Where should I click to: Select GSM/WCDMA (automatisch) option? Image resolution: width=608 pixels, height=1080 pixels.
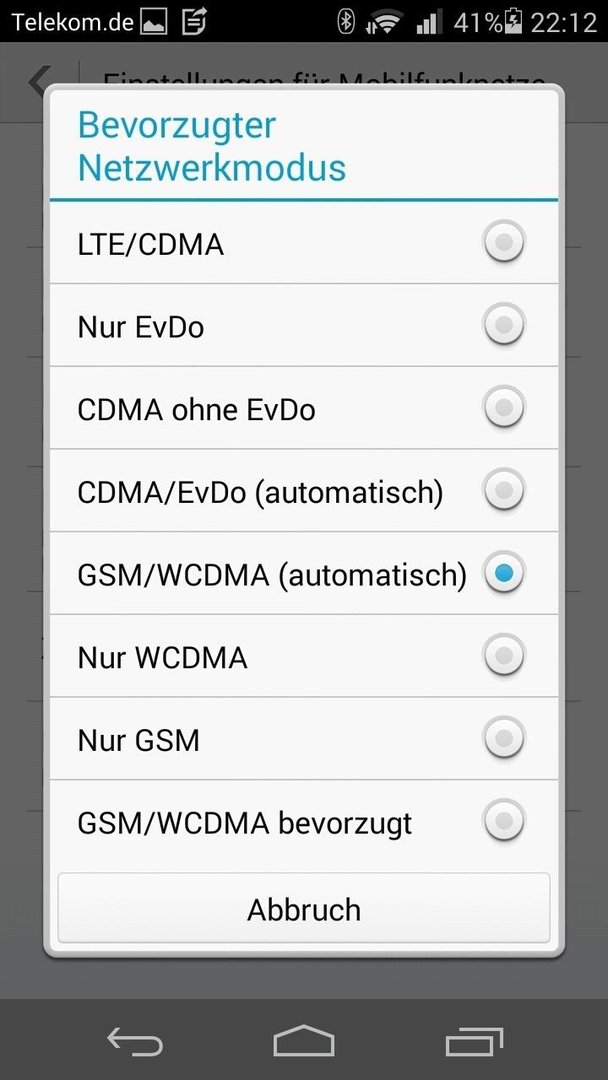coord(304,573)
